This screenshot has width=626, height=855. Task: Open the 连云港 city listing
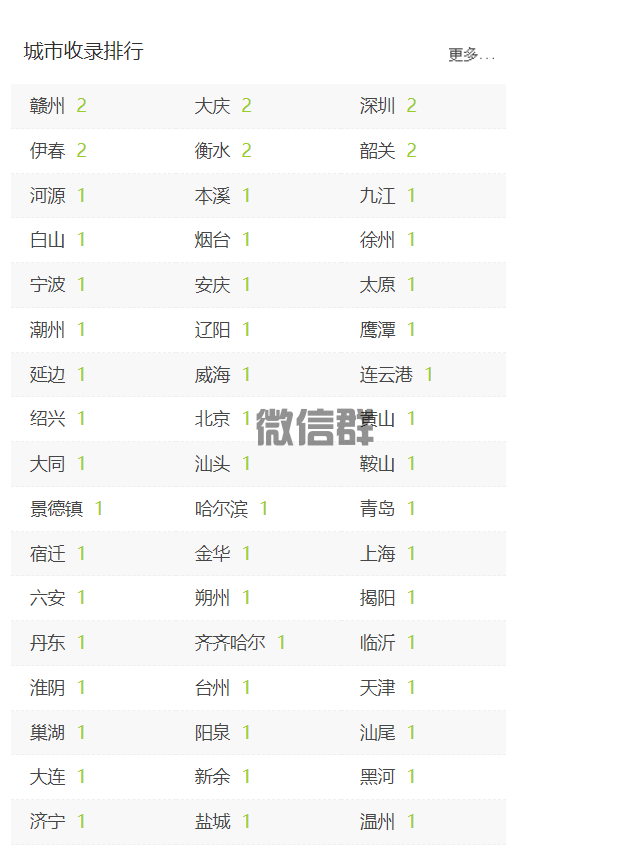pos(386,375)
